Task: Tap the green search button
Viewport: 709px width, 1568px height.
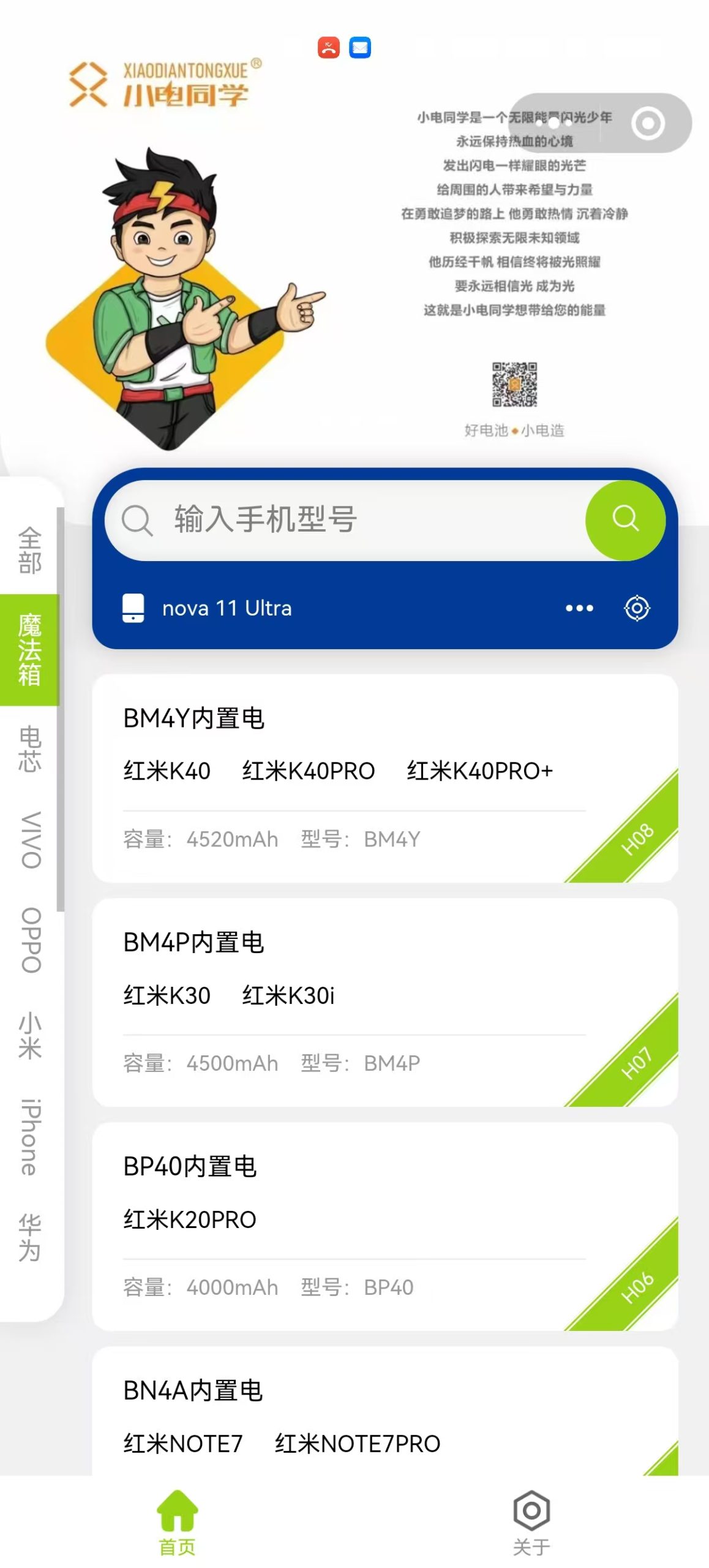Action: (625, 520)
